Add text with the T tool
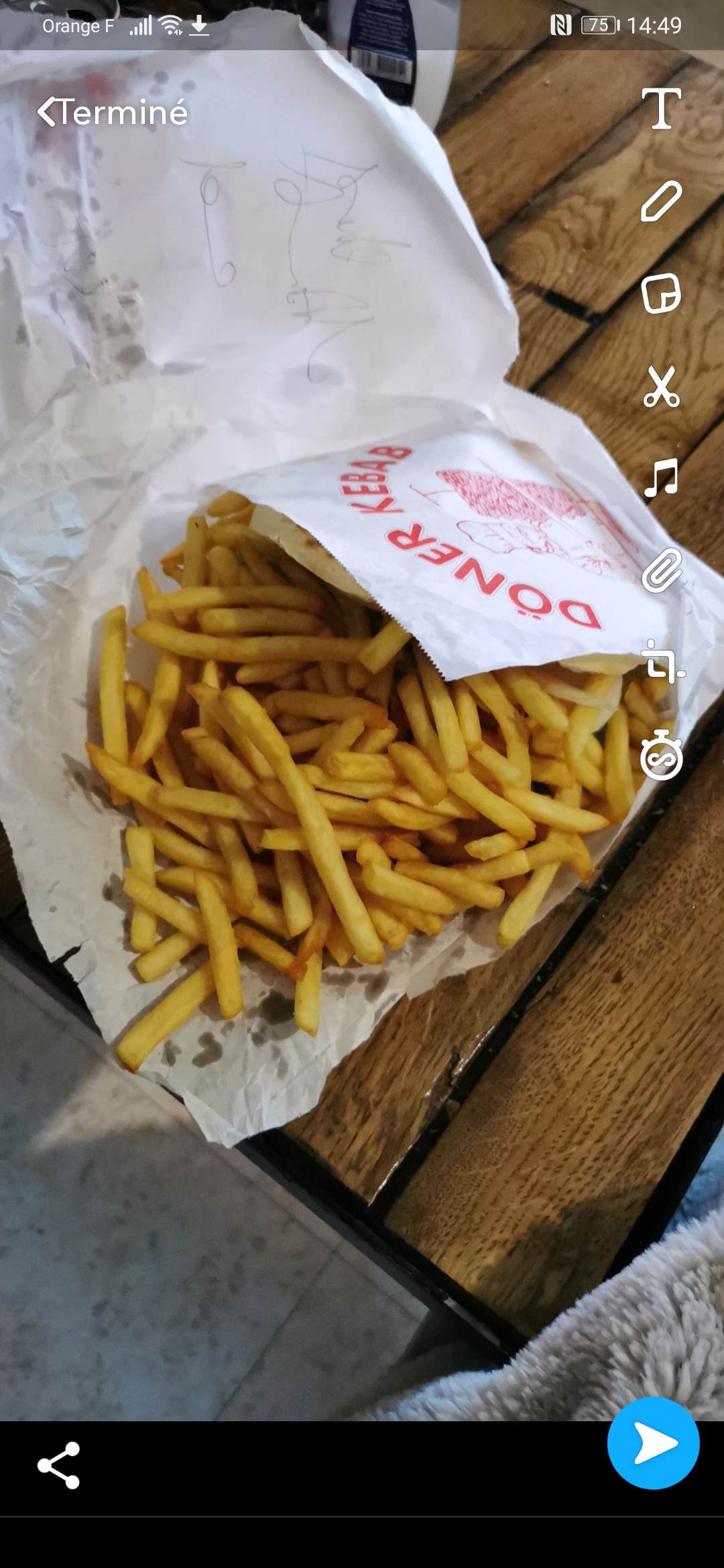 point(661,109)
